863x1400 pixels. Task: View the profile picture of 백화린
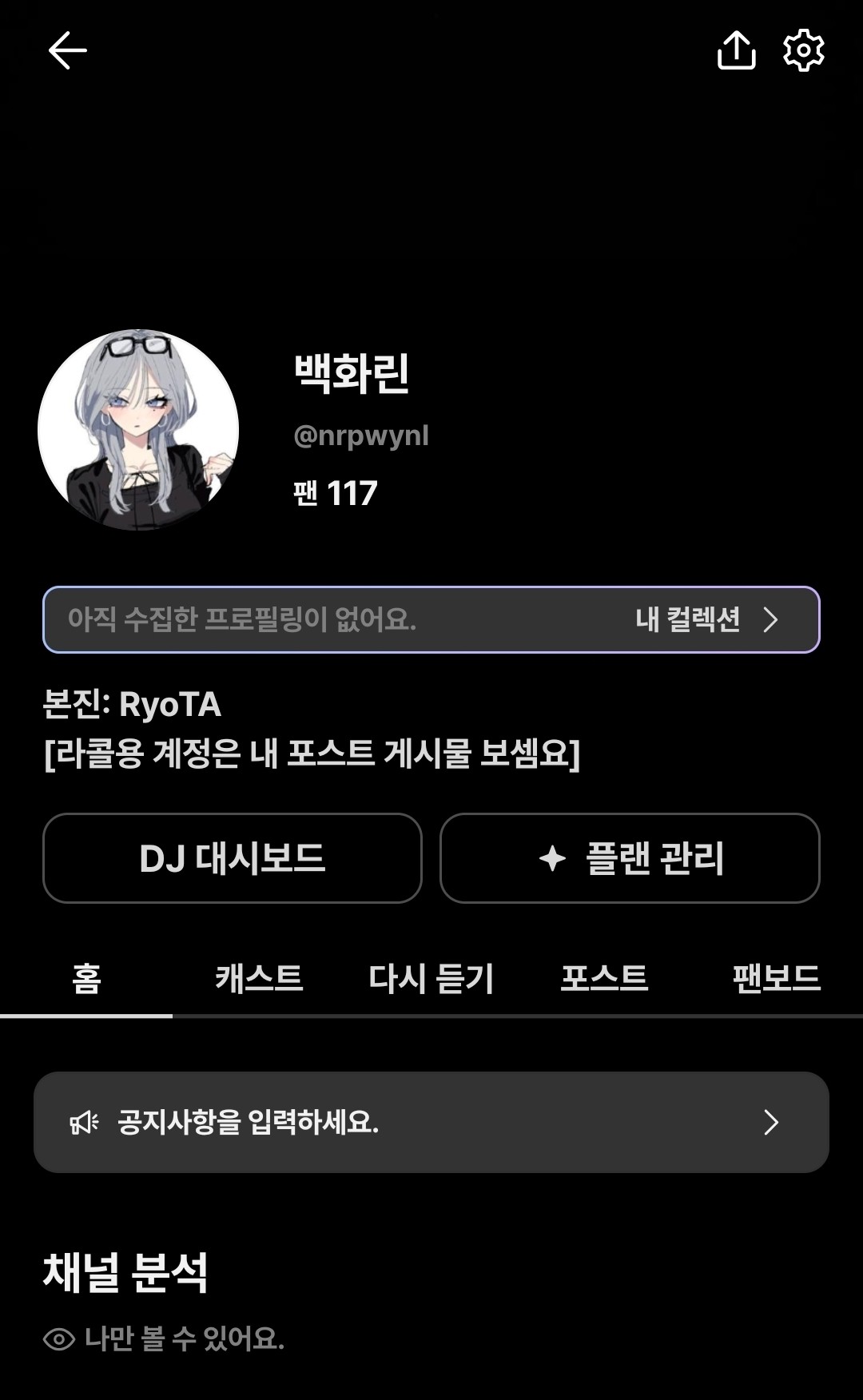138,430
